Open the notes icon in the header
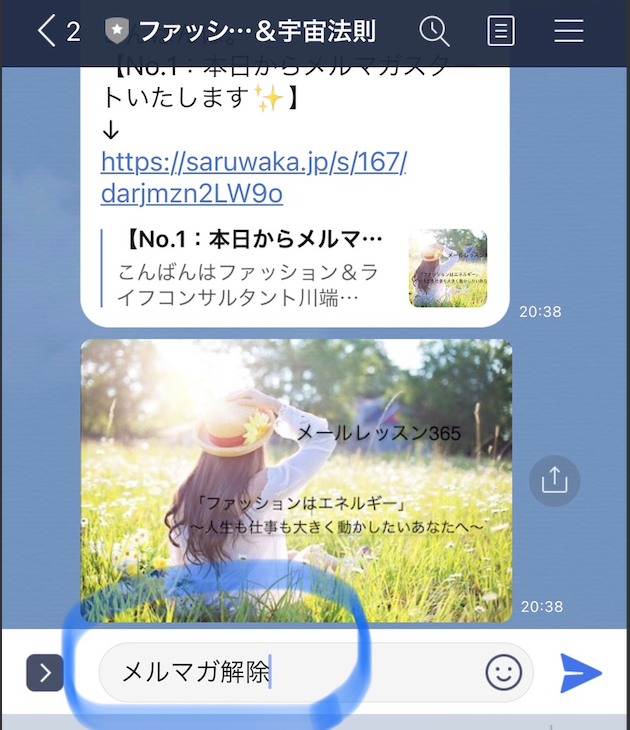 [501, 31]
